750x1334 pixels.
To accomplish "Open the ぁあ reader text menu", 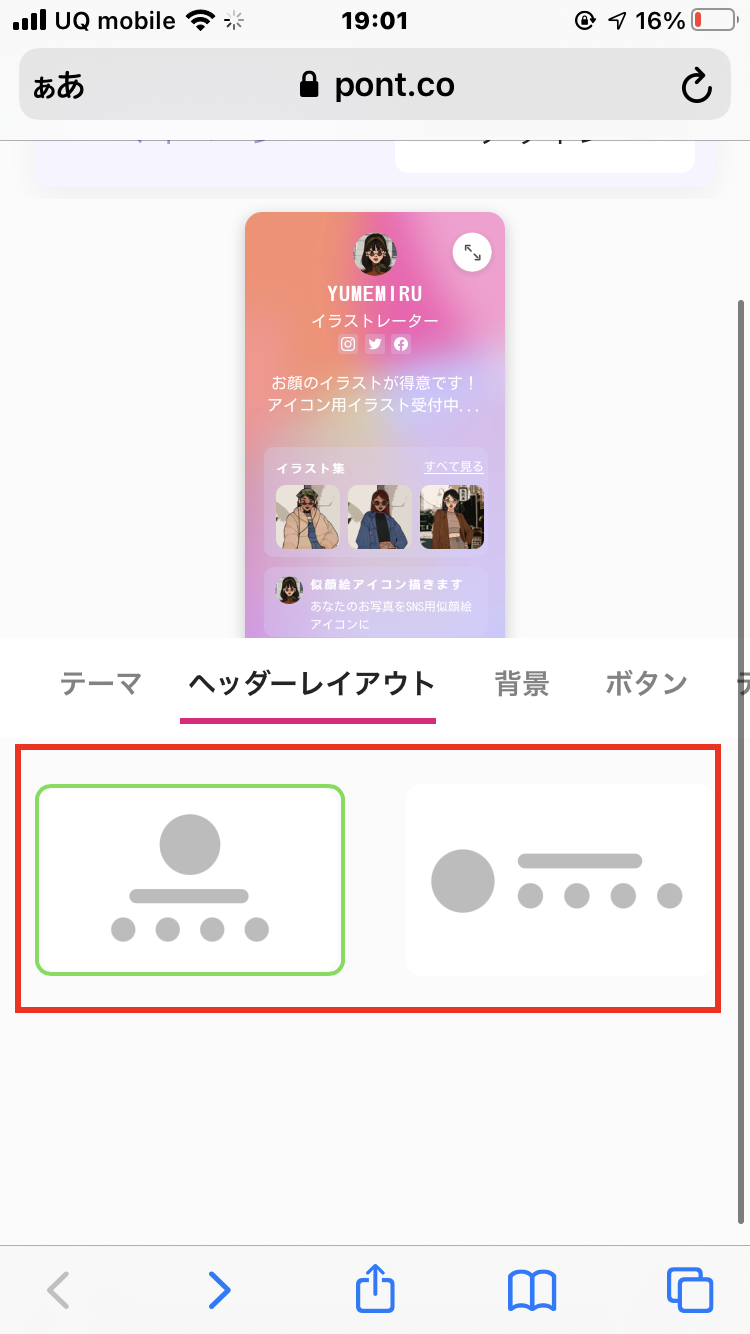I will 59,86.
